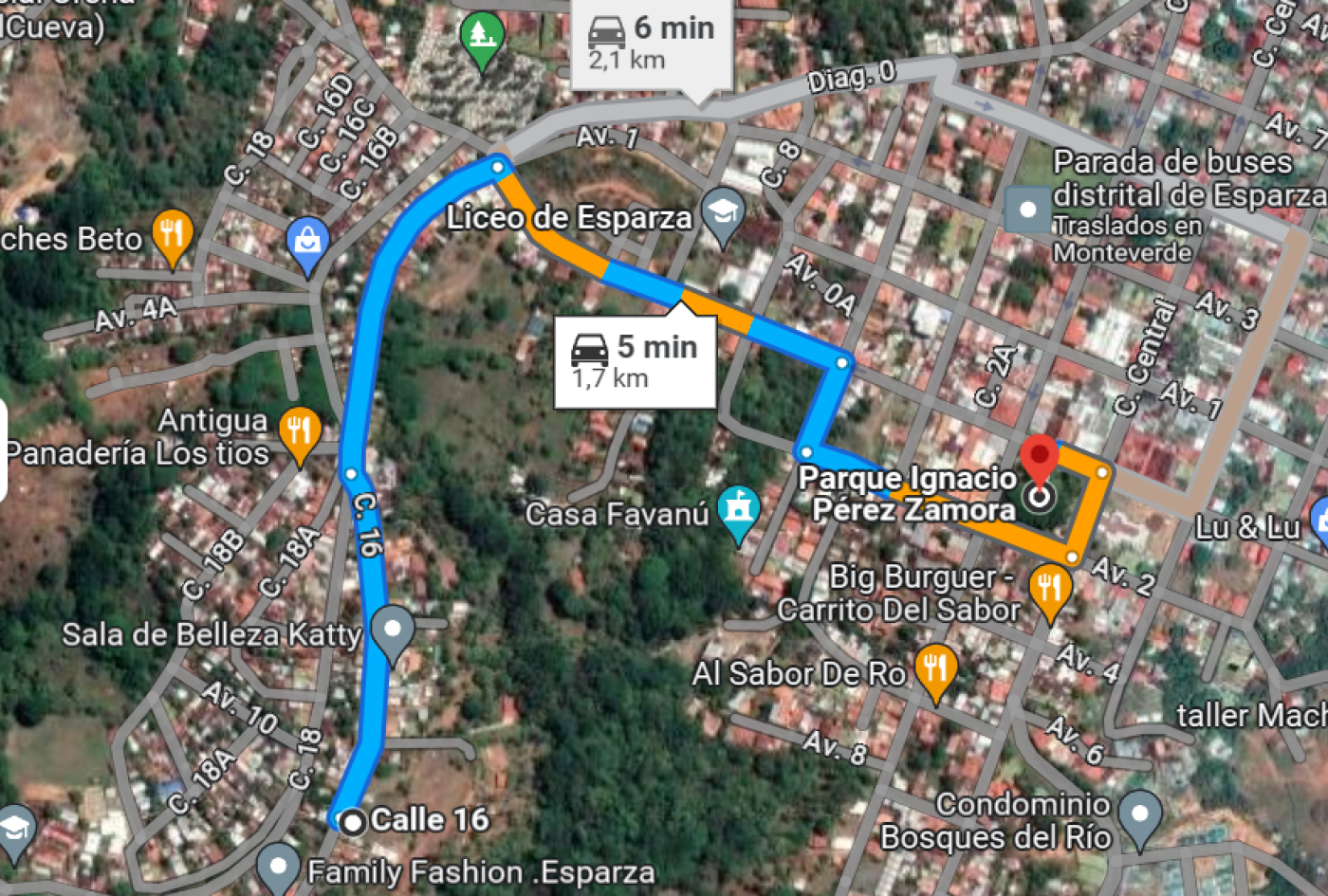Tap the Big Burguer - Carrito Del Sabor pin

(x=1049, y=589)
